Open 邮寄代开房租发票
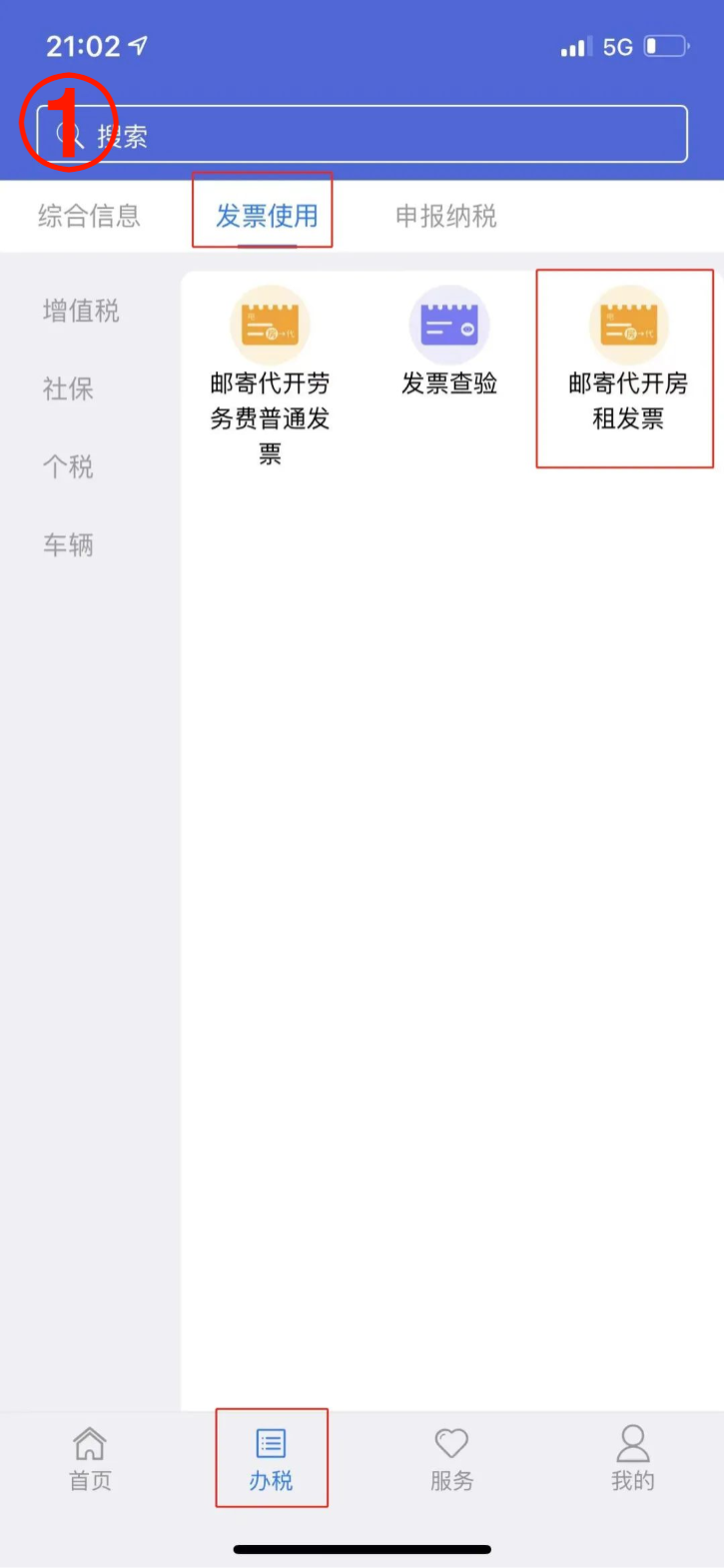 628,360
